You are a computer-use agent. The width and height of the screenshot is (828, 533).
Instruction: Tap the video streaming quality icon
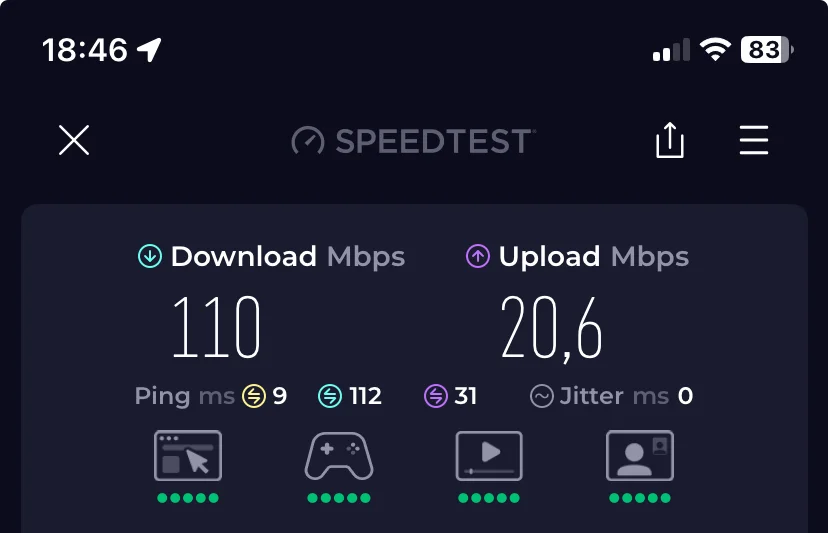tap(489, 456)
